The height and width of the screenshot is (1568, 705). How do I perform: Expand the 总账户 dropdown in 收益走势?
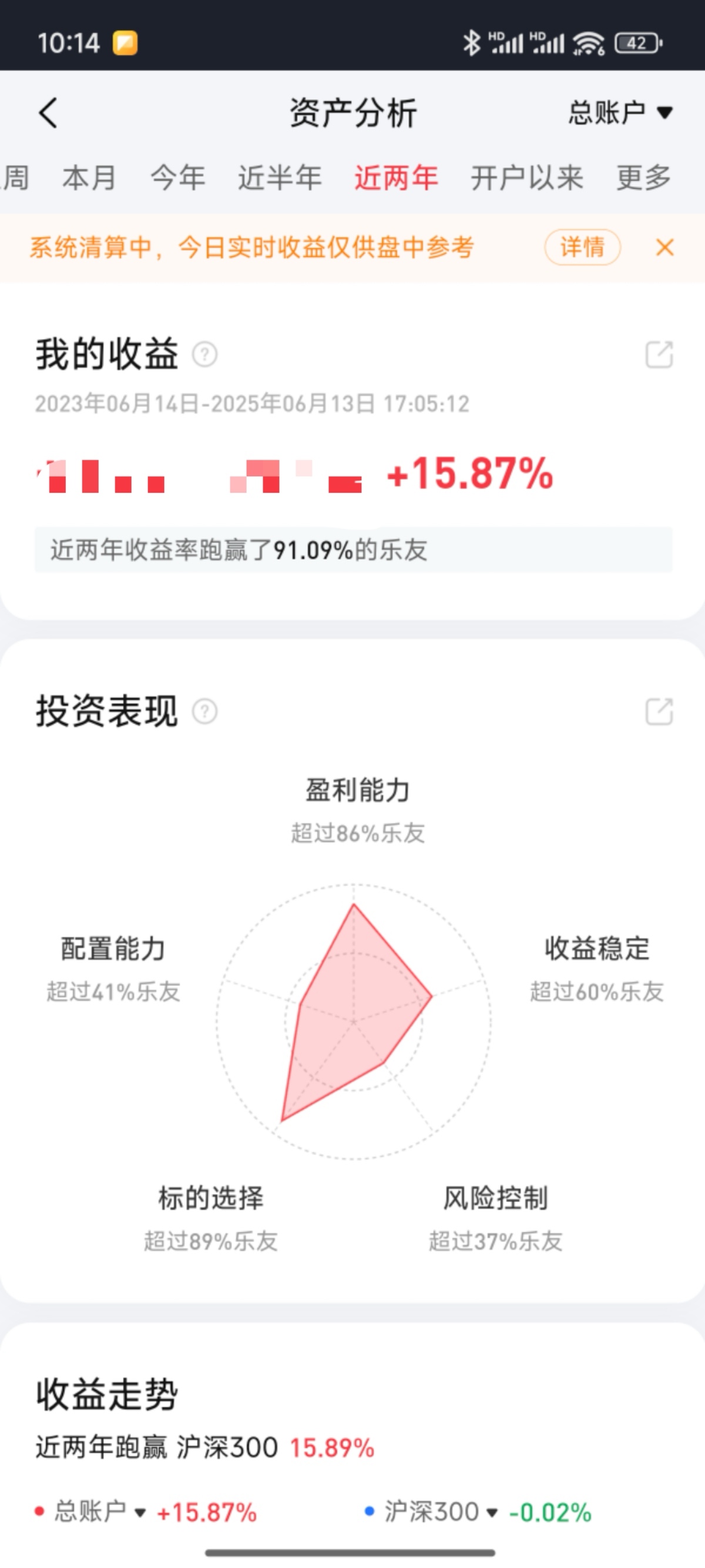click(x=100, y=1512)
